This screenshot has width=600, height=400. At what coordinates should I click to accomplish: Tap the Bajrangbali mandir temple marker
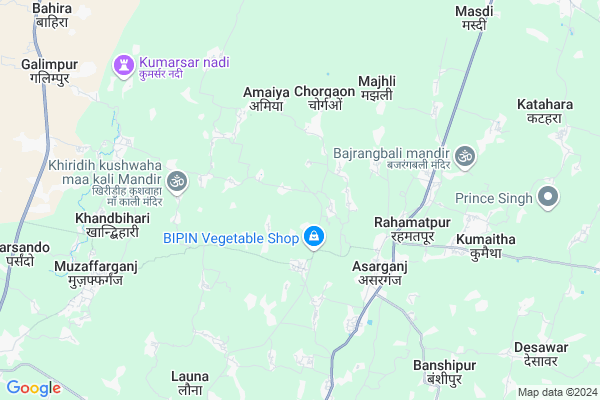pos(464,156)
